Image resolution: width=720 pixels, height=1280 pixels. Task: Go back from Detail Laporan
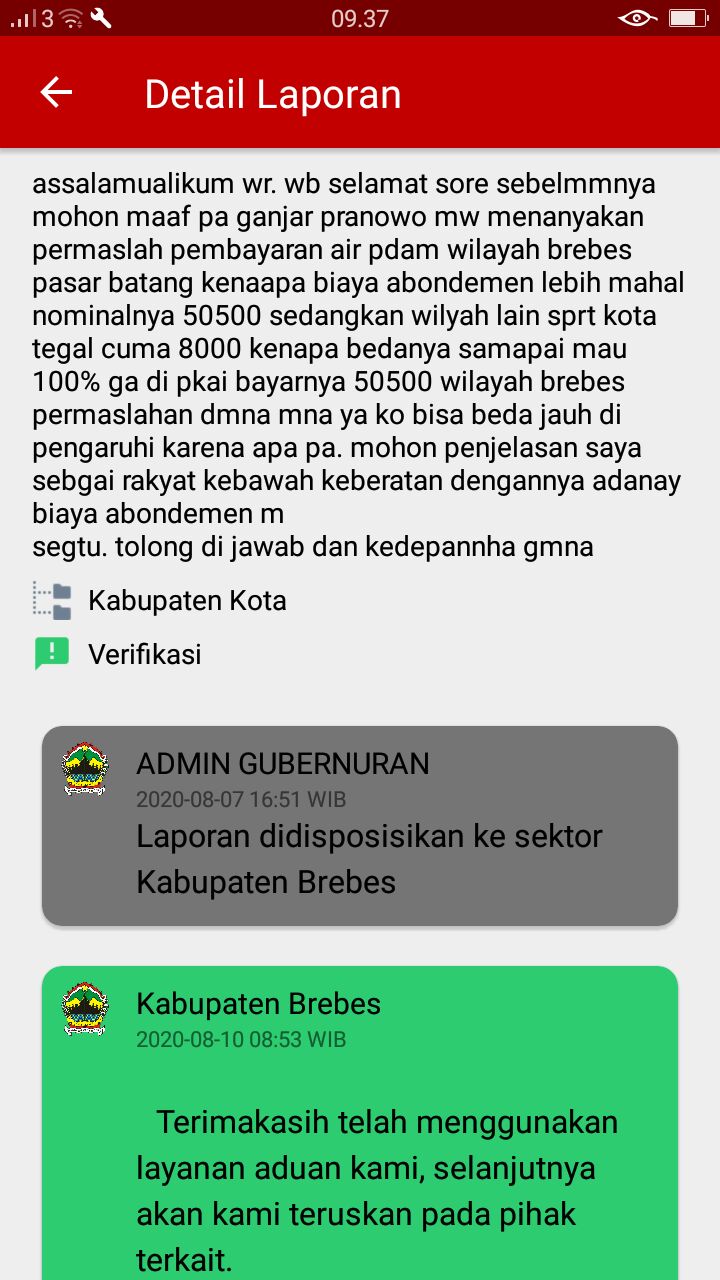point(57,93)
